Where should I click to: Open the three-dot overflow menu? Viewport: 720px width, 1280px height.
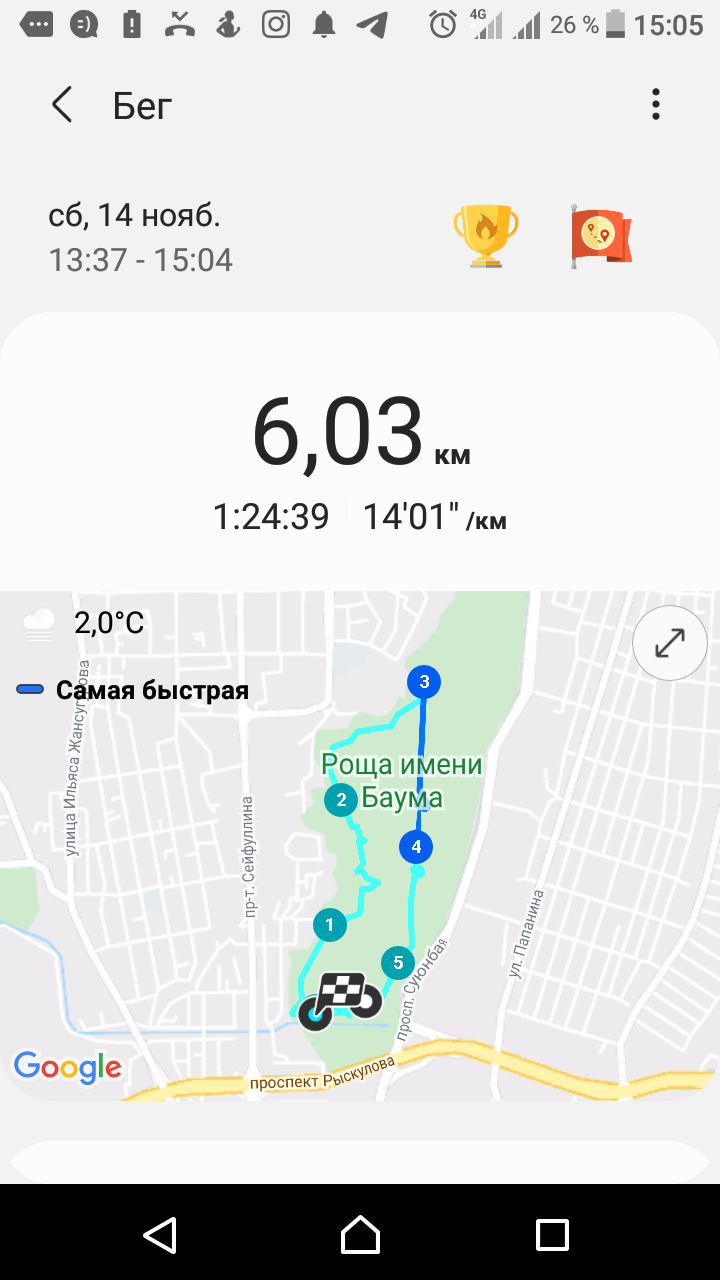[656, 104]
